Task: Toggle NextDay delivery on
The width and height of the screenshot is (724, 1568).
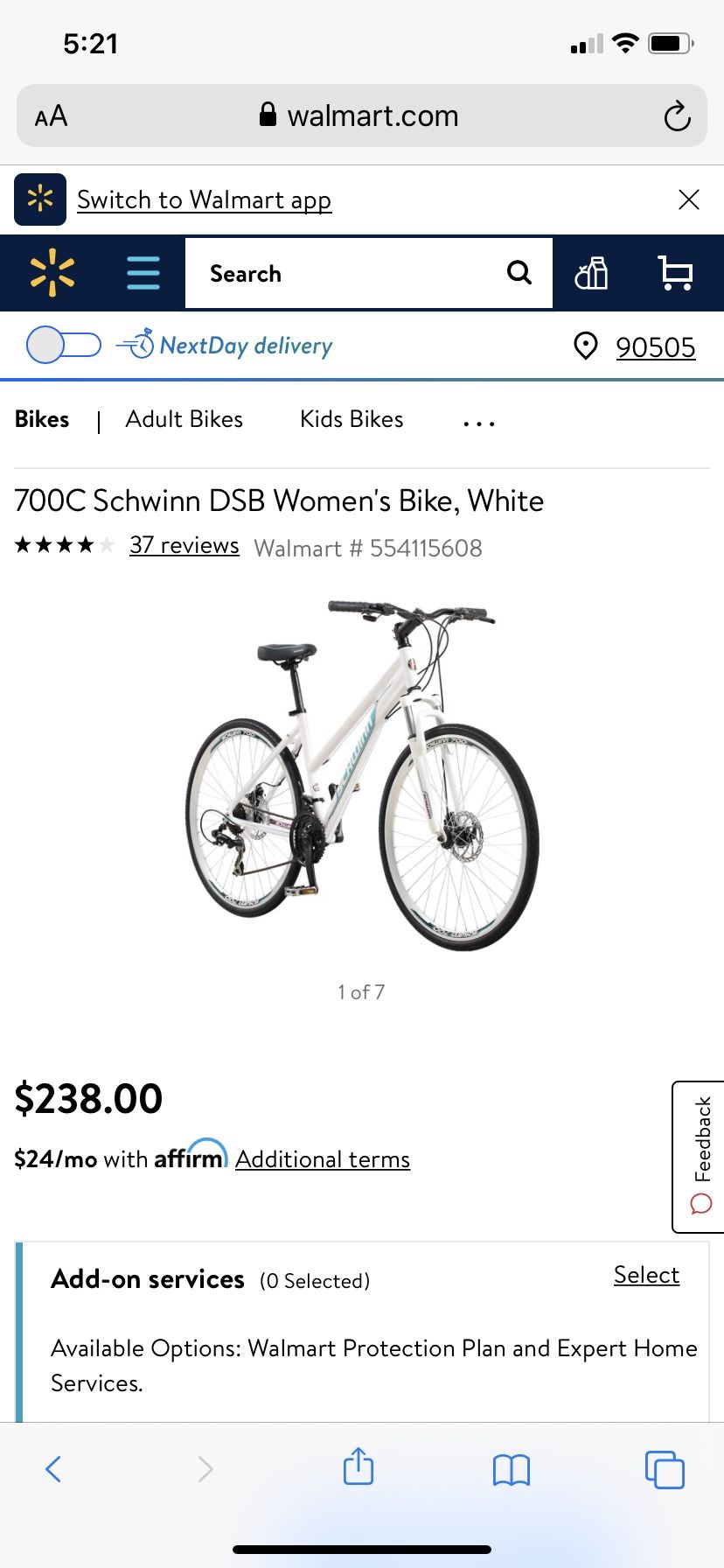Action: pos(64,345)
